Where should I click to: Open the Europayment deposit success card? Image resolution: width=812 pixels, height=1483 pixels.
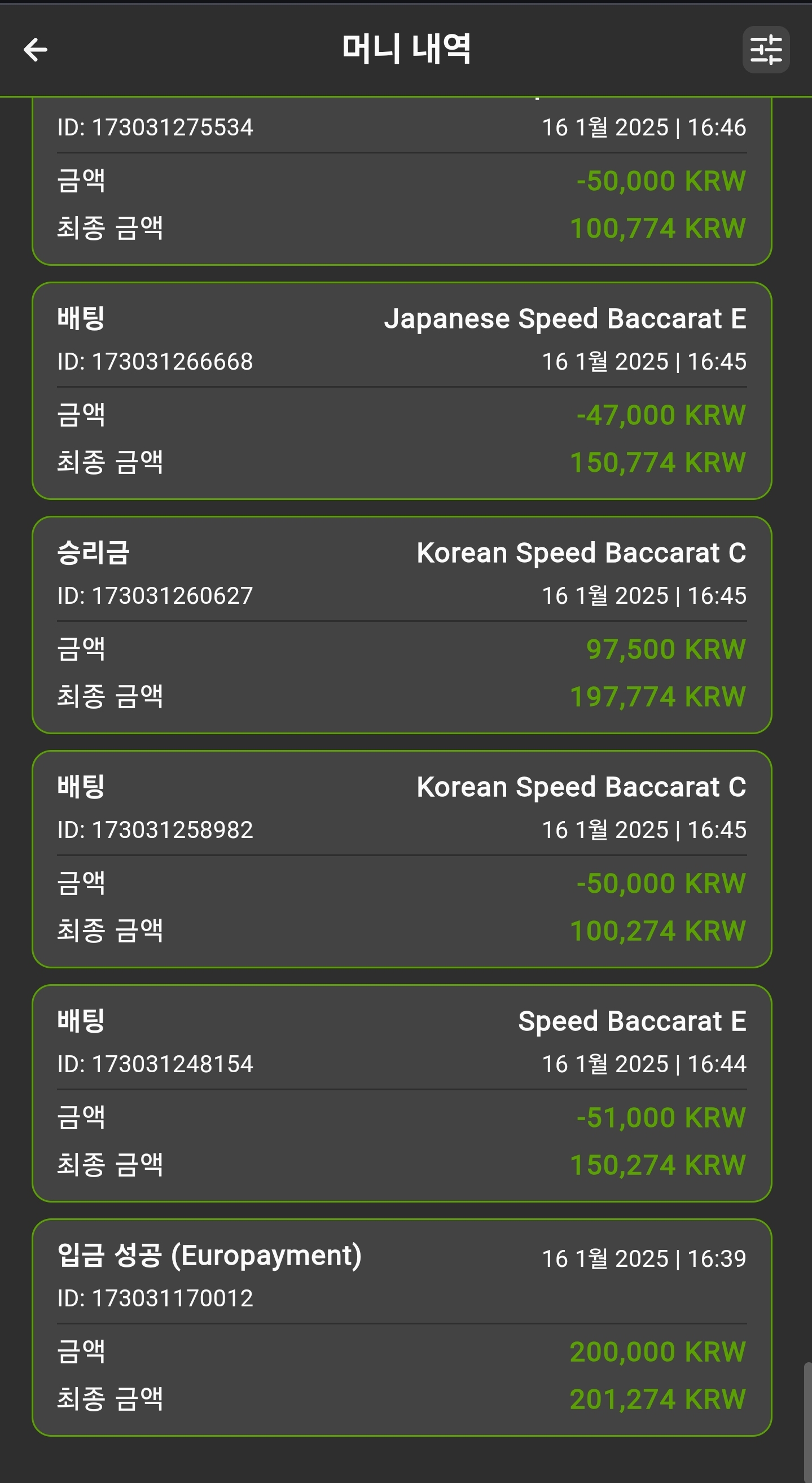[402, 1328]
